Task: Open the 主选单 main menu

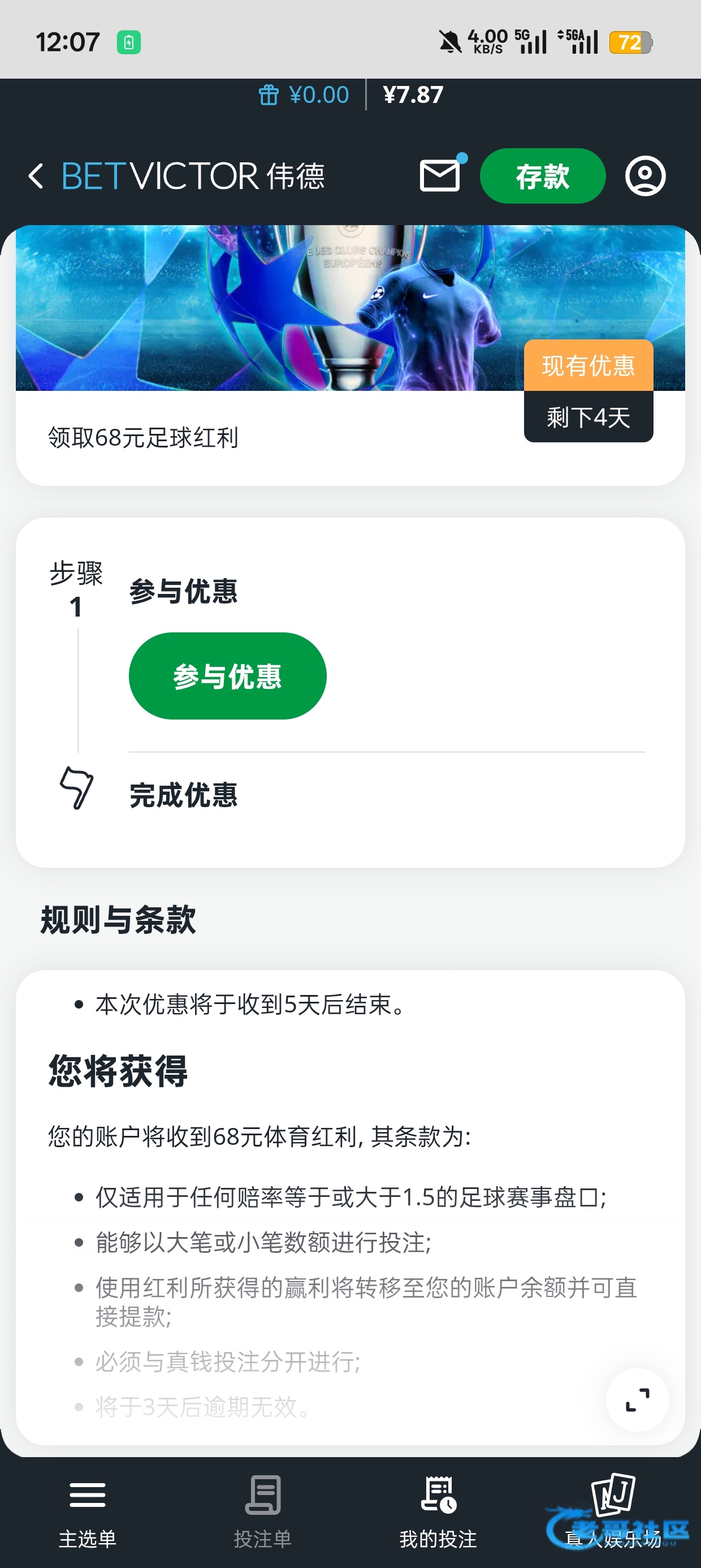Action: 88,1512
